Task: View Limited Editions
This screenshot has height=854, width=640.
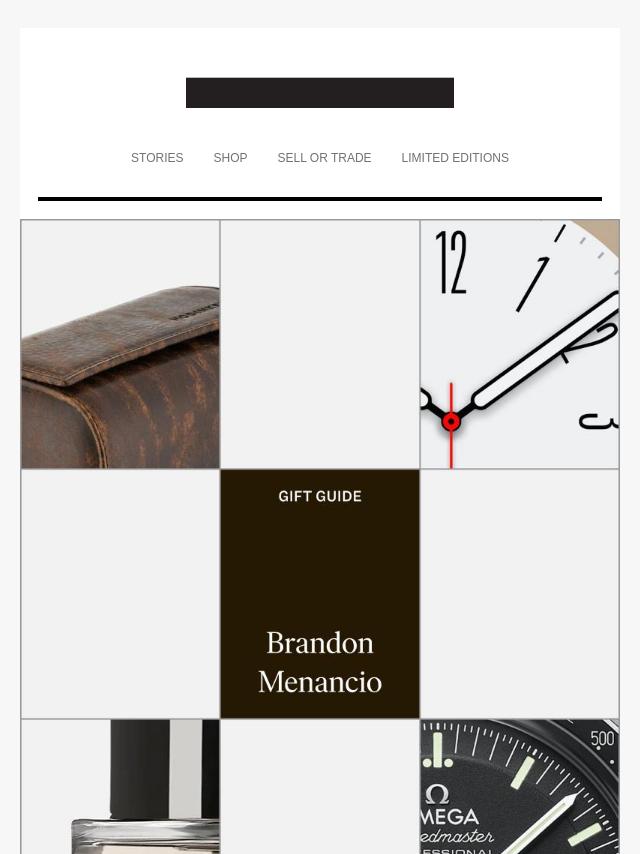Action: (x=455, y=158)
